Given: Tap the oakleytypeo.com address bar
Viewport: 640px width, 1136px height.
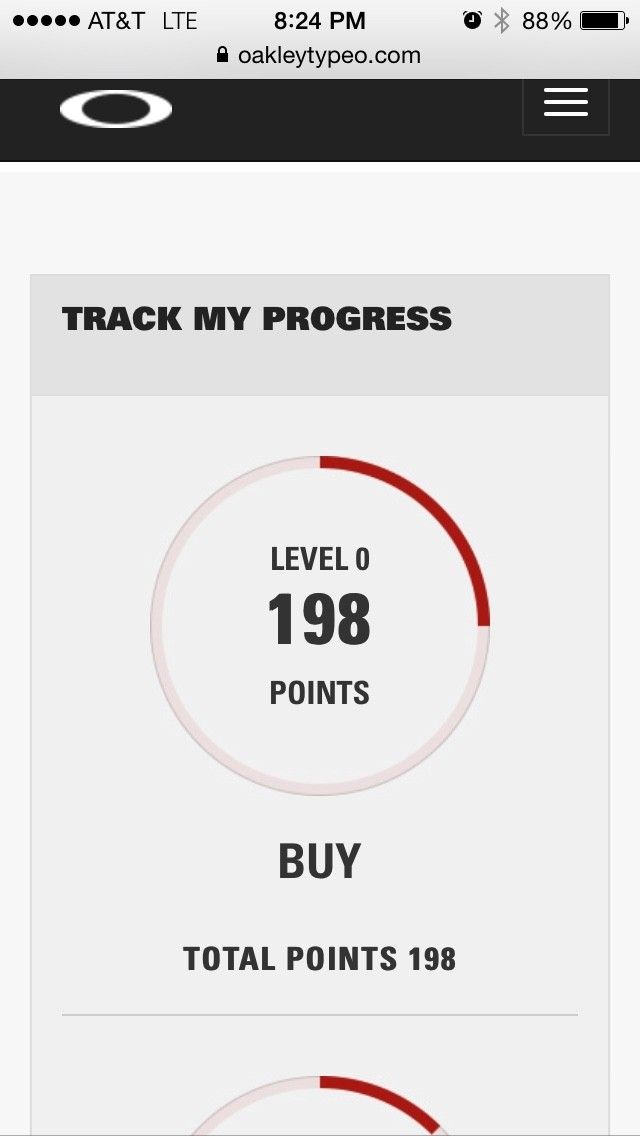Looking at the screenshot, I should coord(320,56).
